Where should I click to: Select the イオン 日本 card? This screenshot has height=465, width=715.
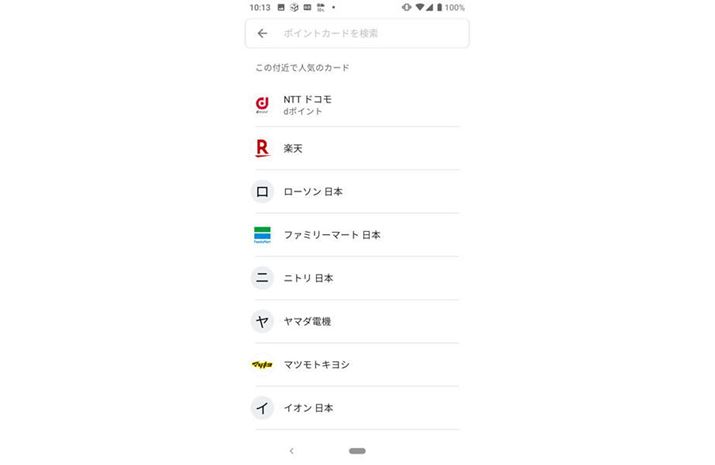356,408
